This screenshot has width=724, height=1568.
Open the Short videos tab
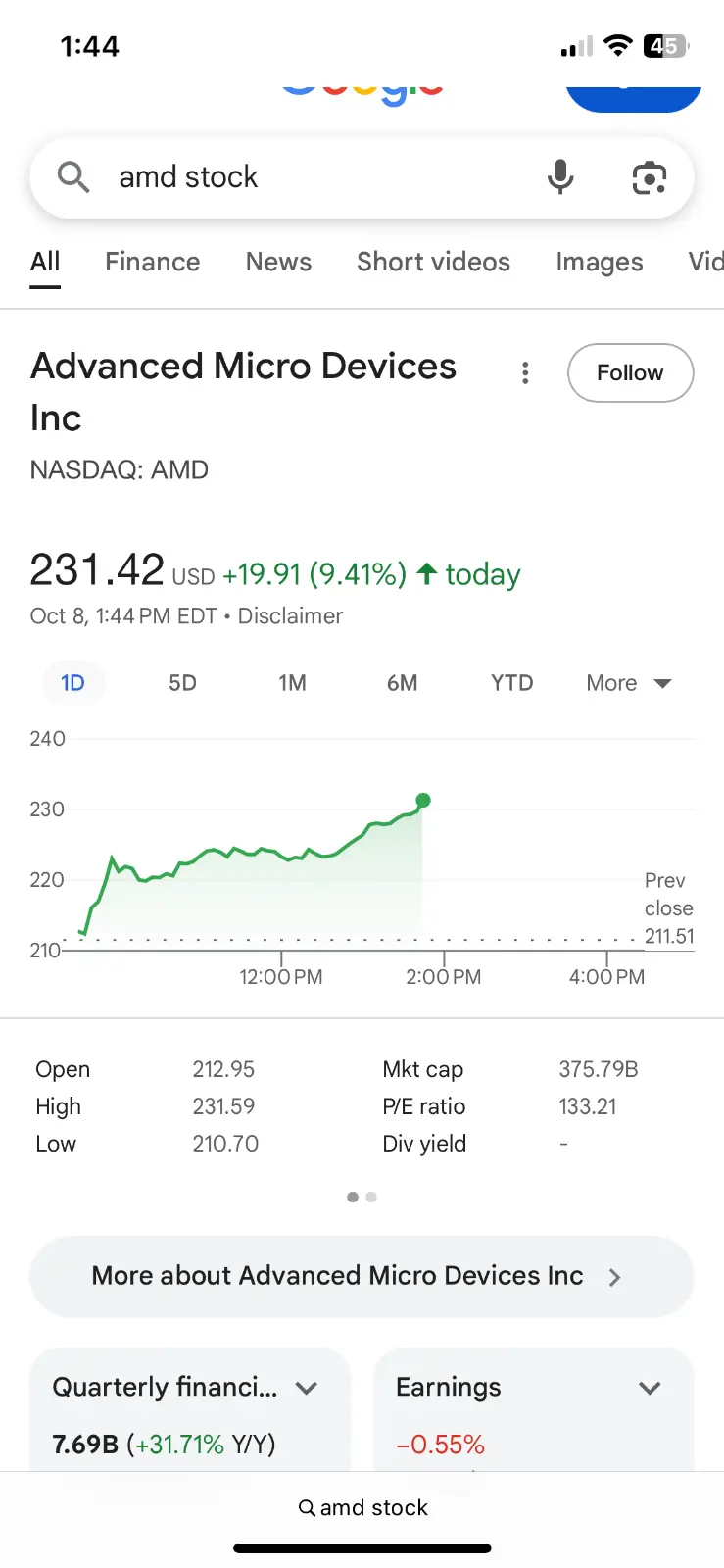coord(433,262)
